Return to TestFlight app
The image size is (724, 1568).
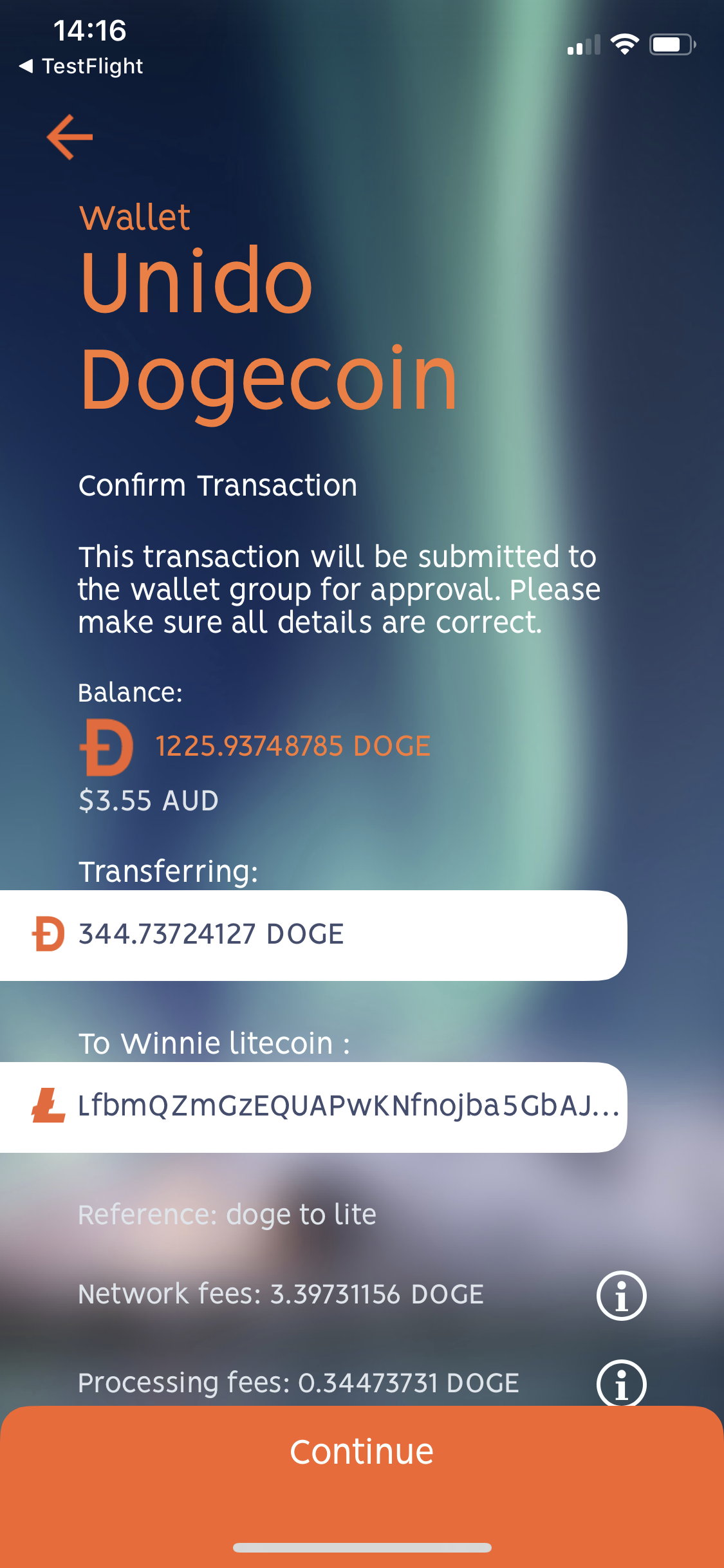click(81, 66)
